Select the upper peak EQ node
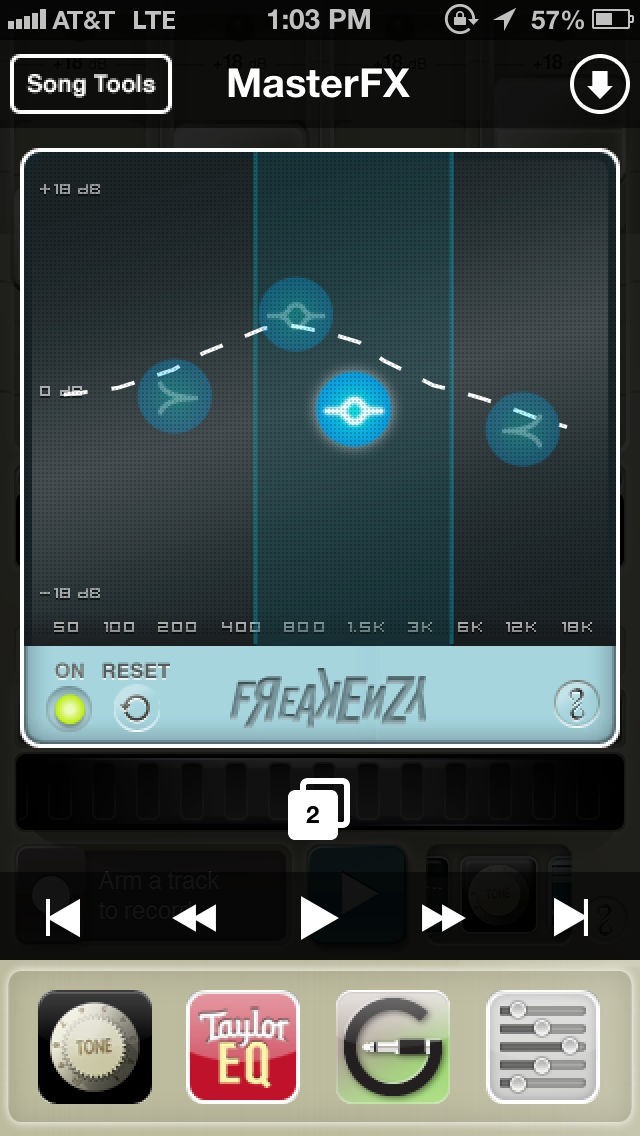The width and height of the screenshot is (640, 1136). [295, 315]
